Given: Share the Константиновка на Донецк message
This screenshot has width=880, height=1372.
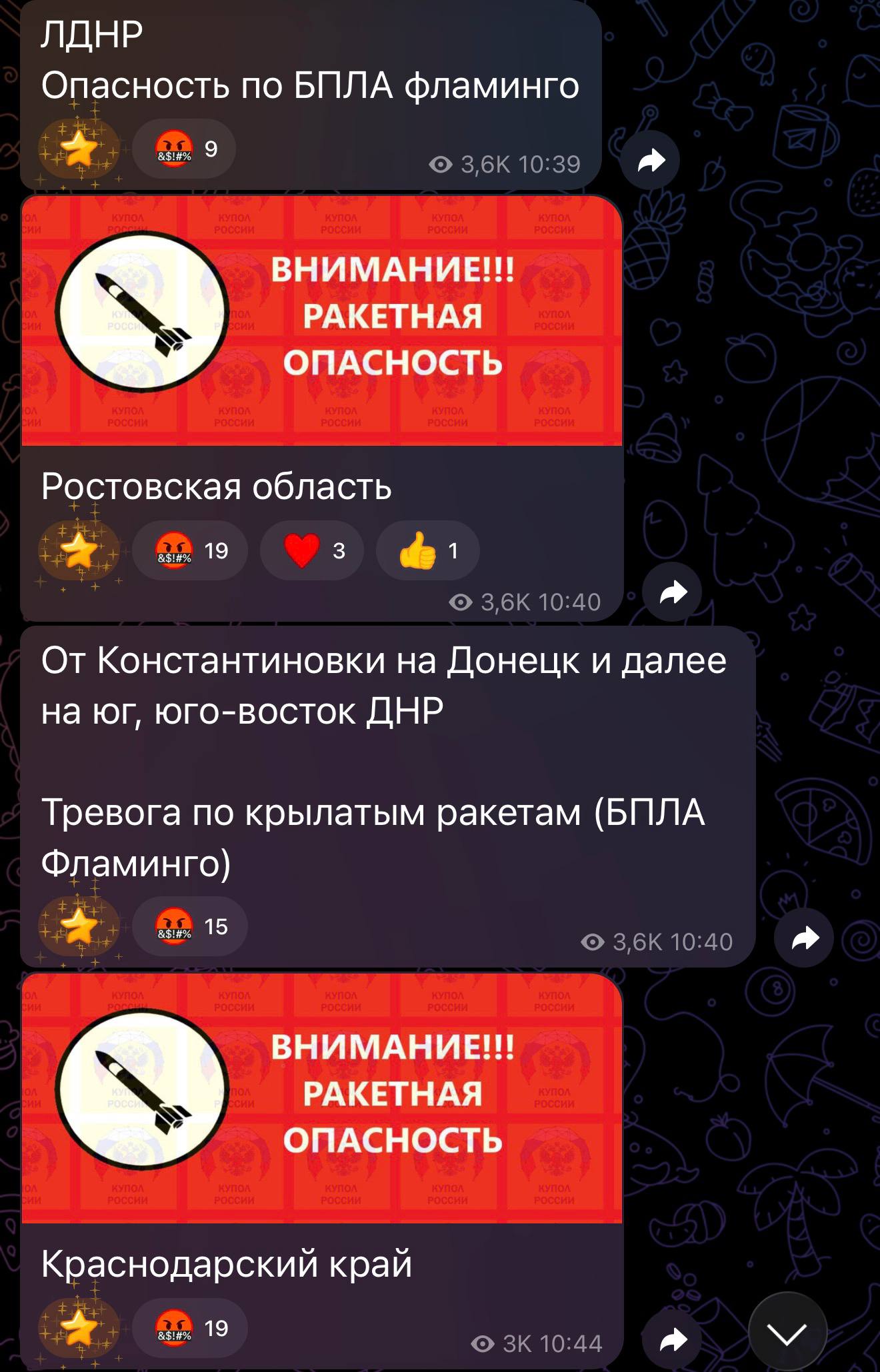Looking at the screenshot, I should (x=804, y=938).
